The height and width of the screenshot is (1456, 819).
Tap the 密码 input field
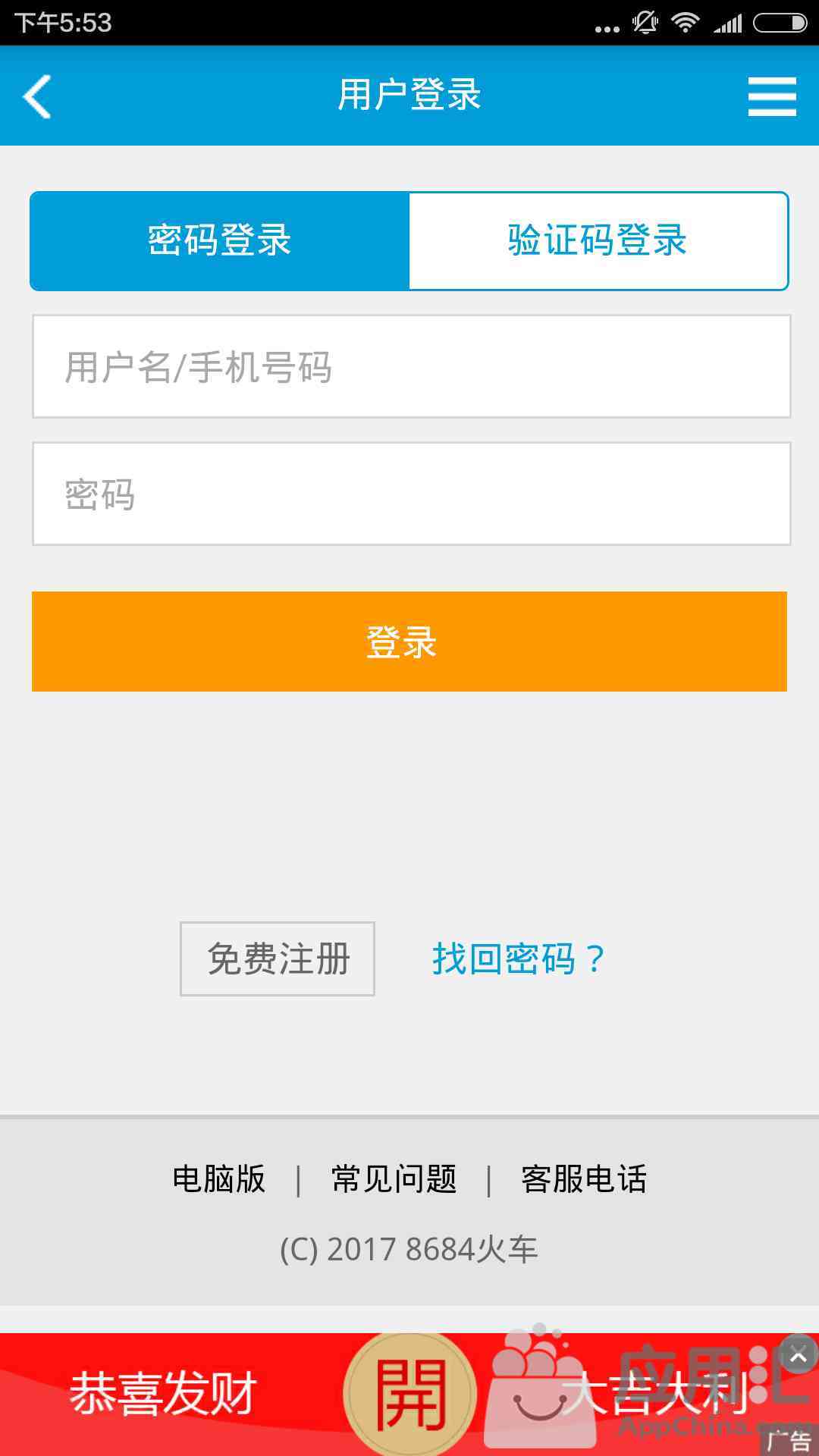[411, 494]
